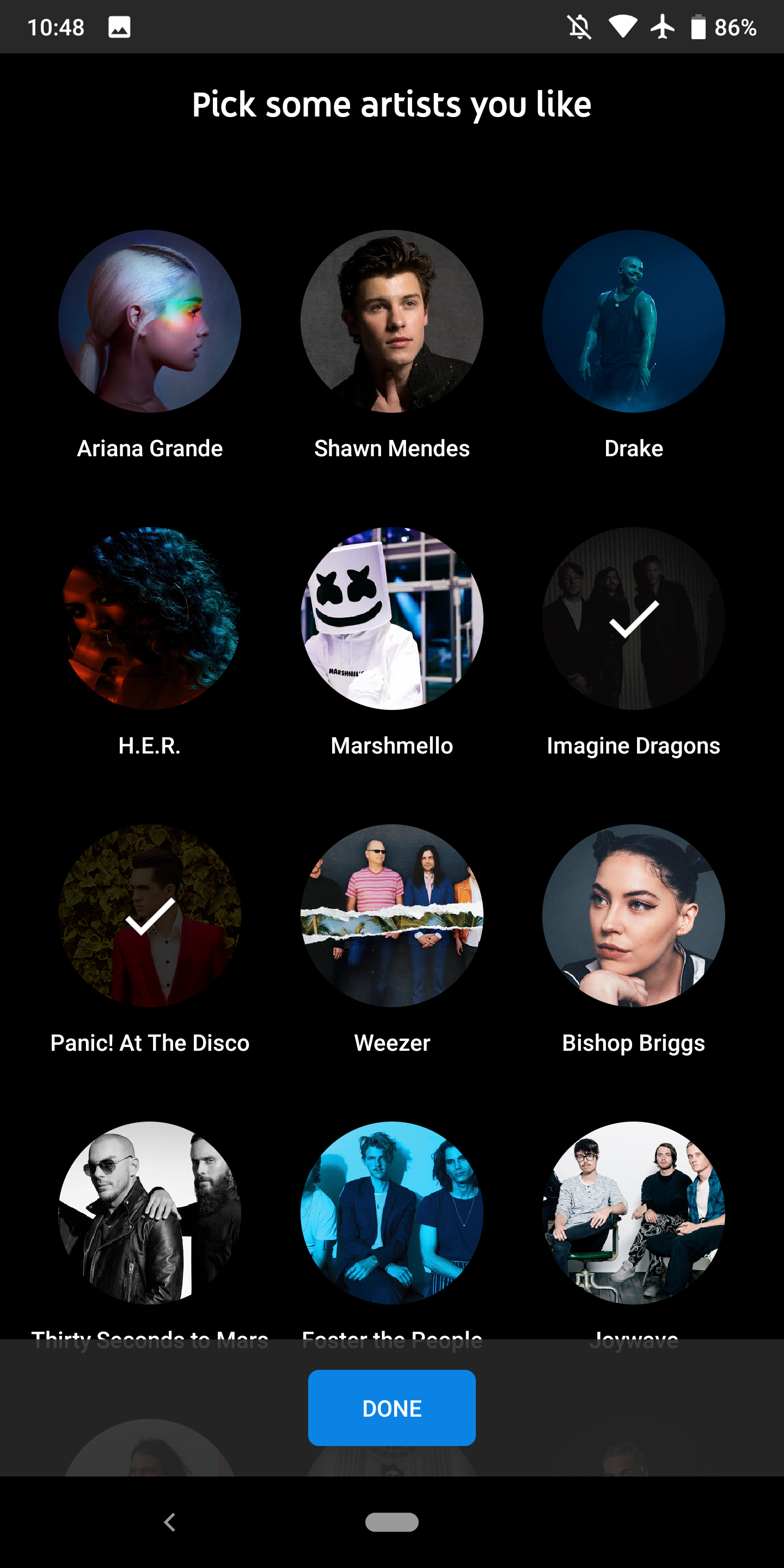Pick Shawn Mendes from the artist grid
This screenshot has height=1568, width=784.
pos(392,321)
